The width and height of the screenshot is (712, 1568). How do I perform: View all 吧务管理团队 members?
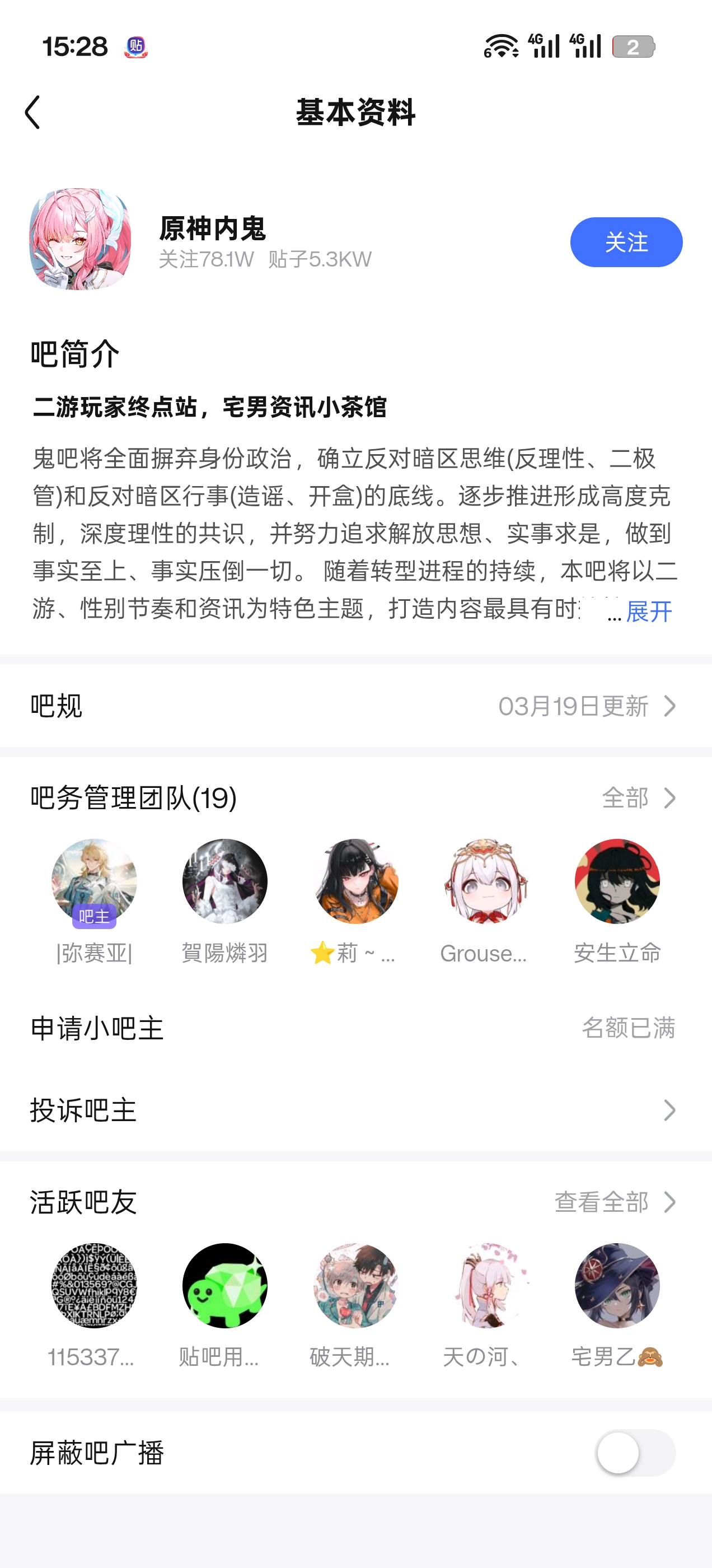click(638, 798)
